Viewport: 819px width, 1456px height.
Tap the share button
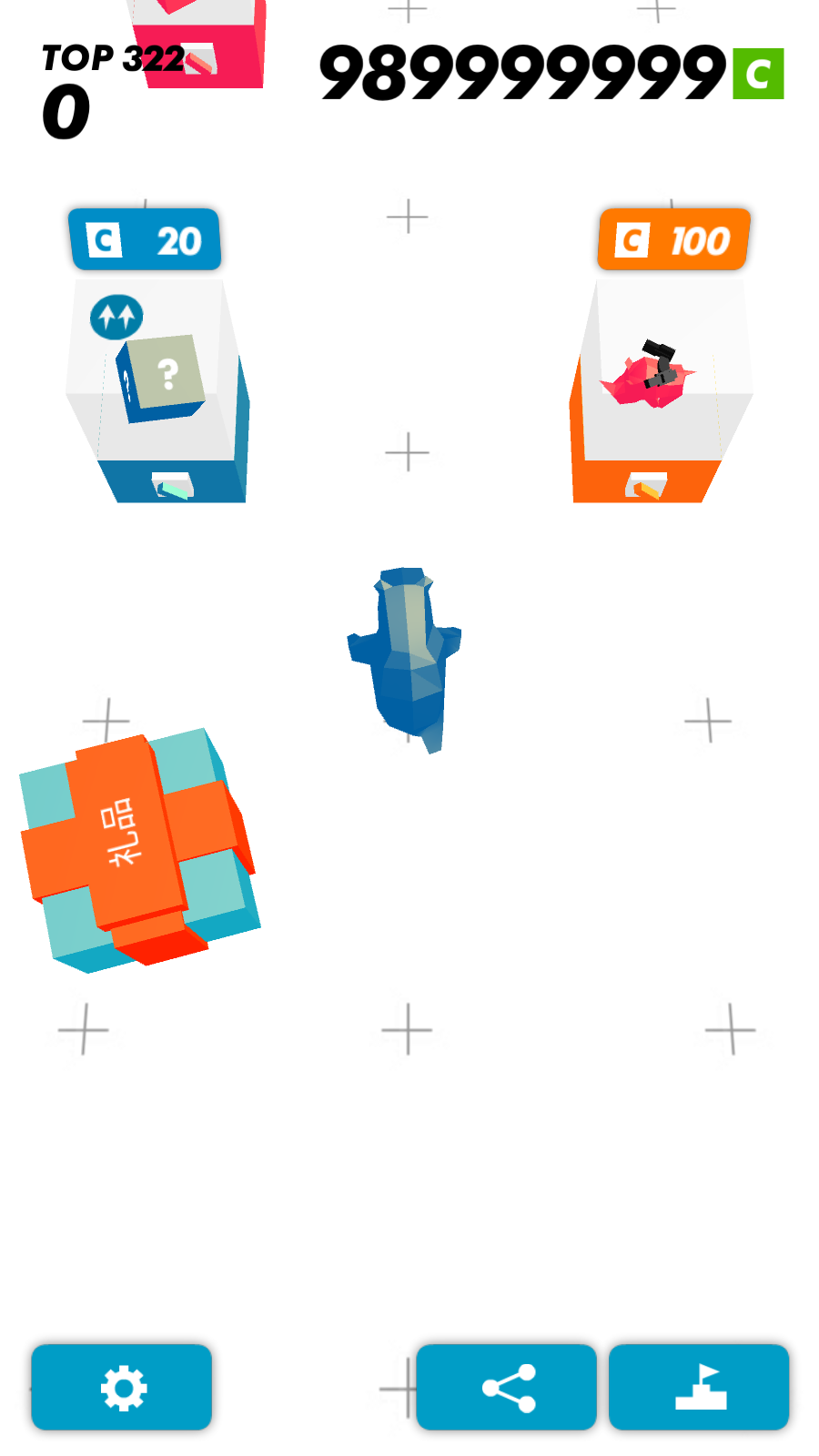[506, 1387]
